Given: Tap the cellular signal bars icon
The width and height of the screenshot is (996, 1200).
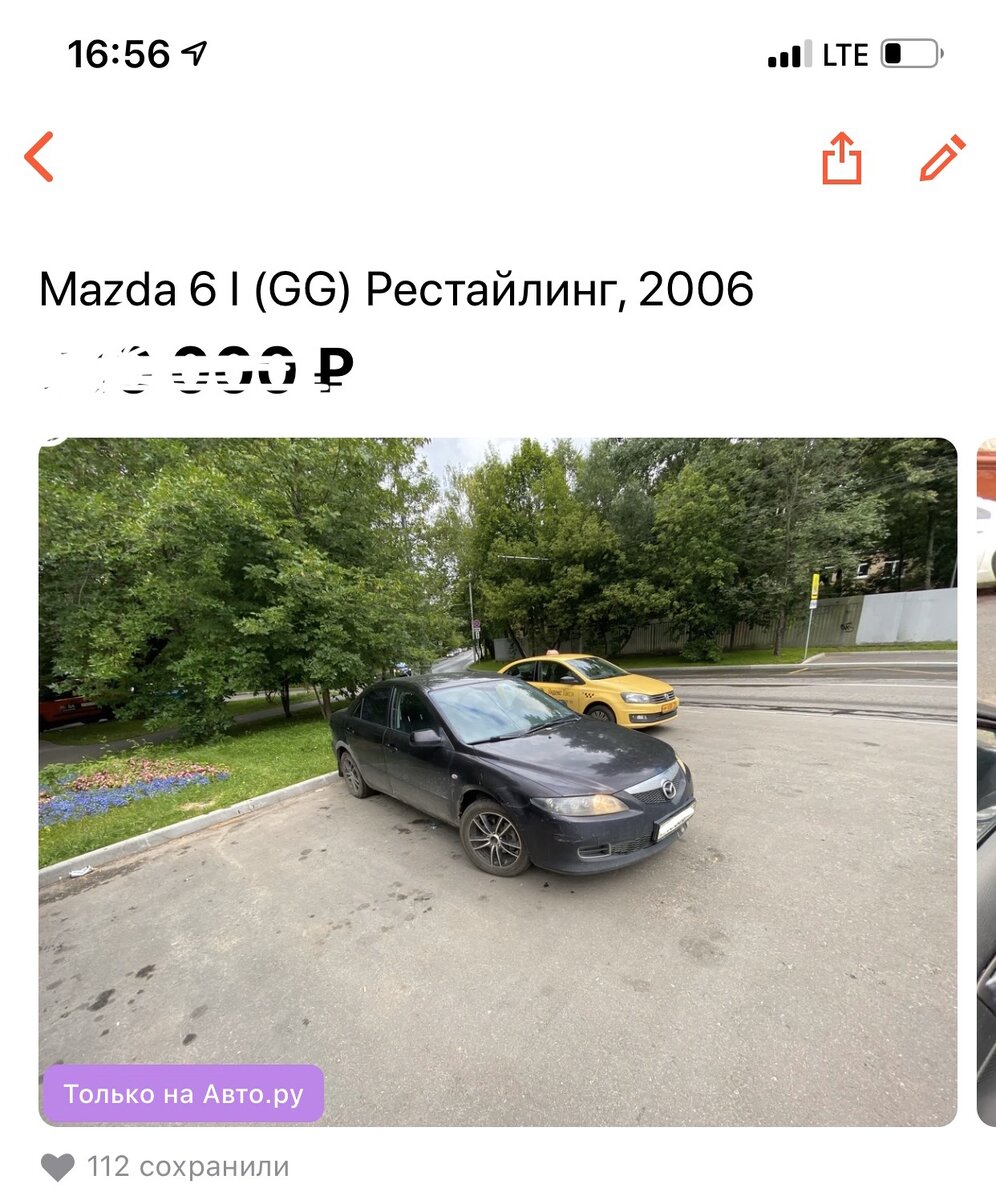Looking at the screenshot, I should [x=784, y=55].
